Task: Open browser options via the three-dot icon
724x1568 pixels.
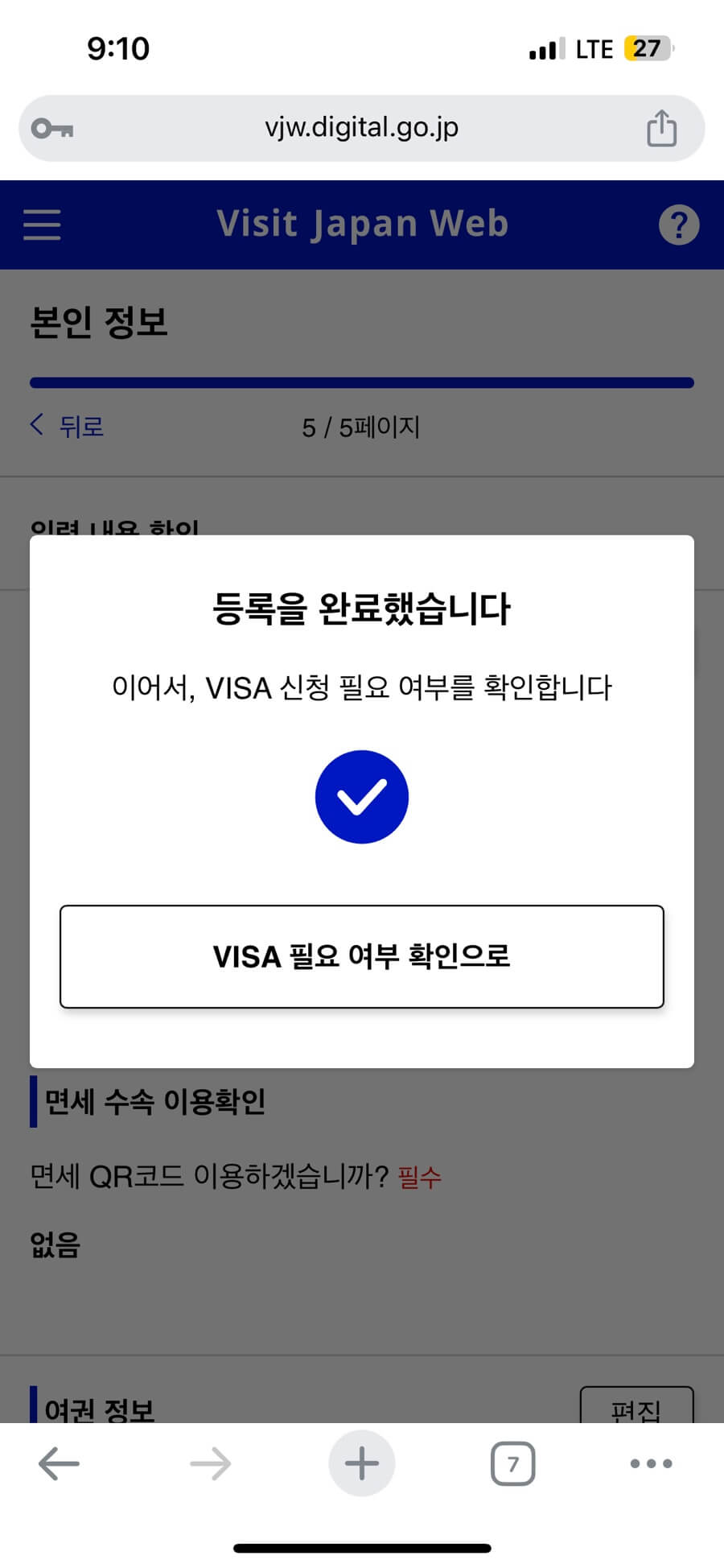Action: coord(650,1463)
